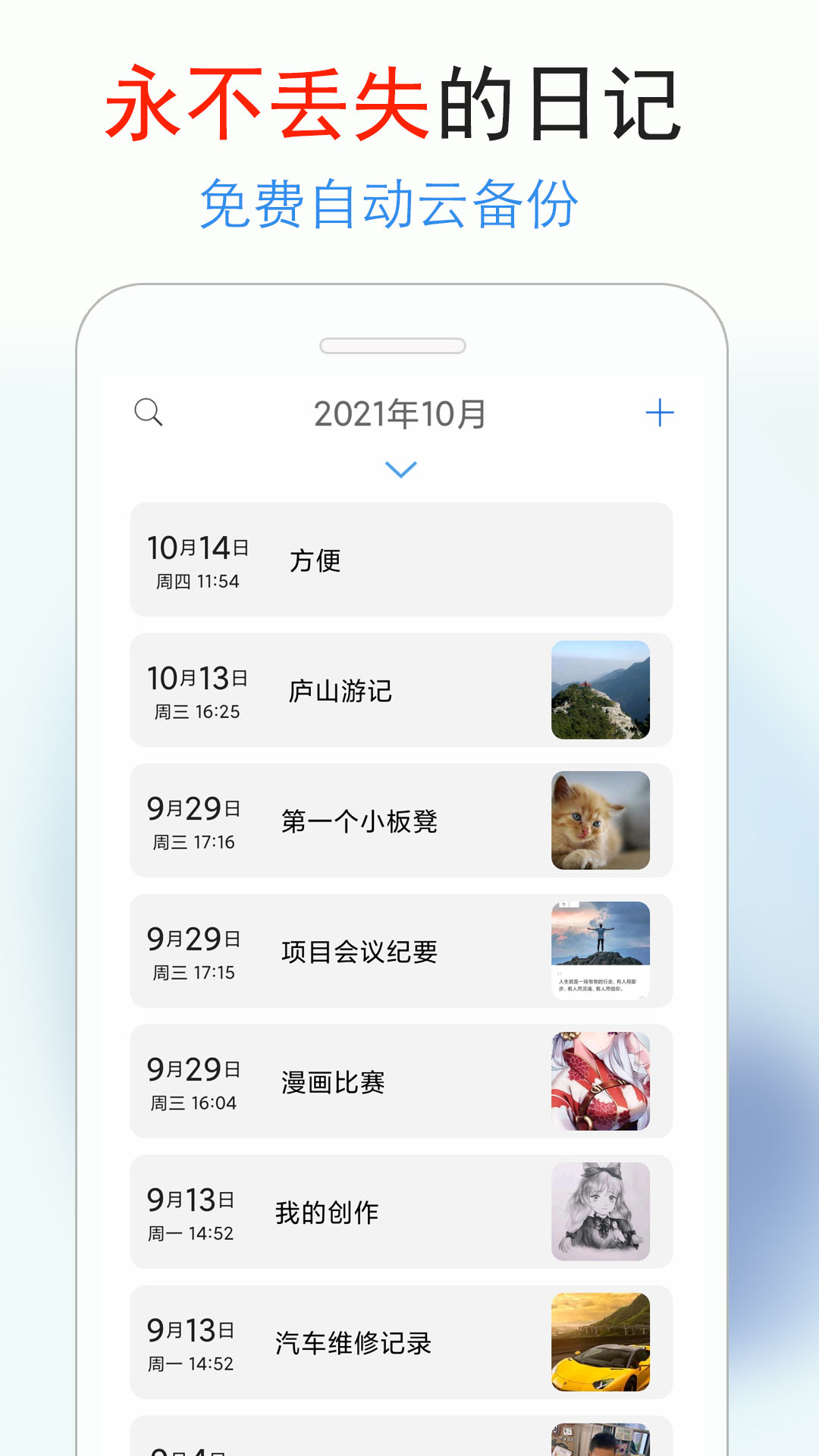Tap the mountain photo on 庐山游记 entry
819x1456 pixels.
pyautogui.click(x=601, y=689)
